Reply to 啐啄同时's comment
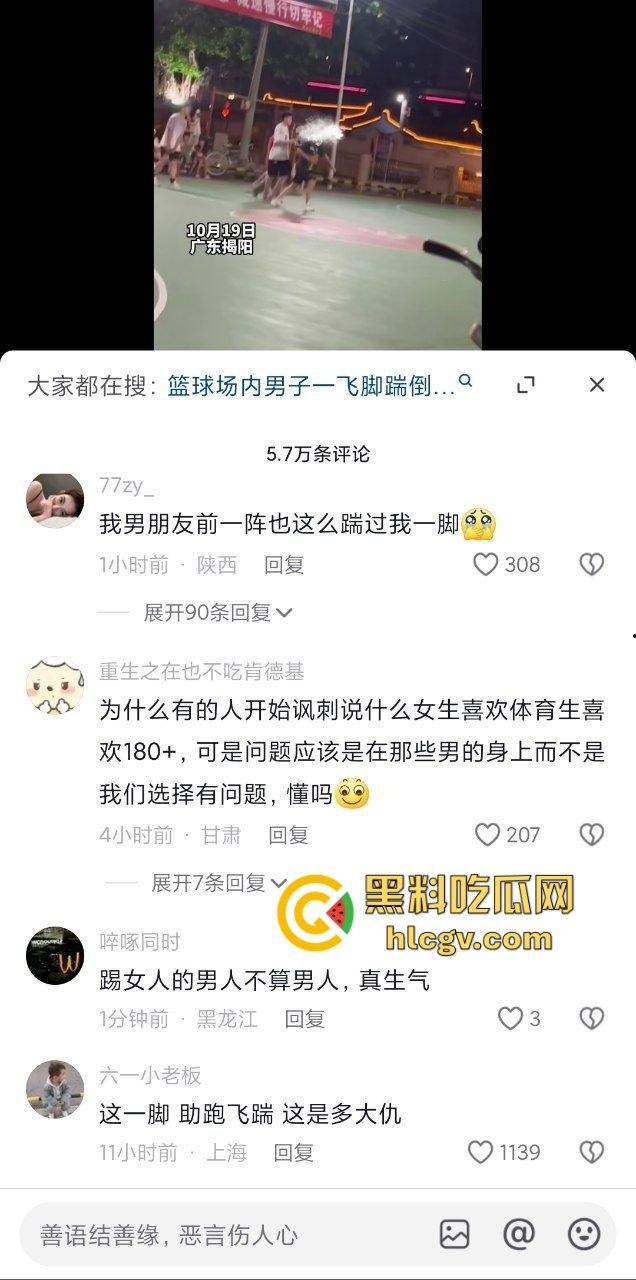This screenshot has height=1280, width=636. pos(305,1019)
